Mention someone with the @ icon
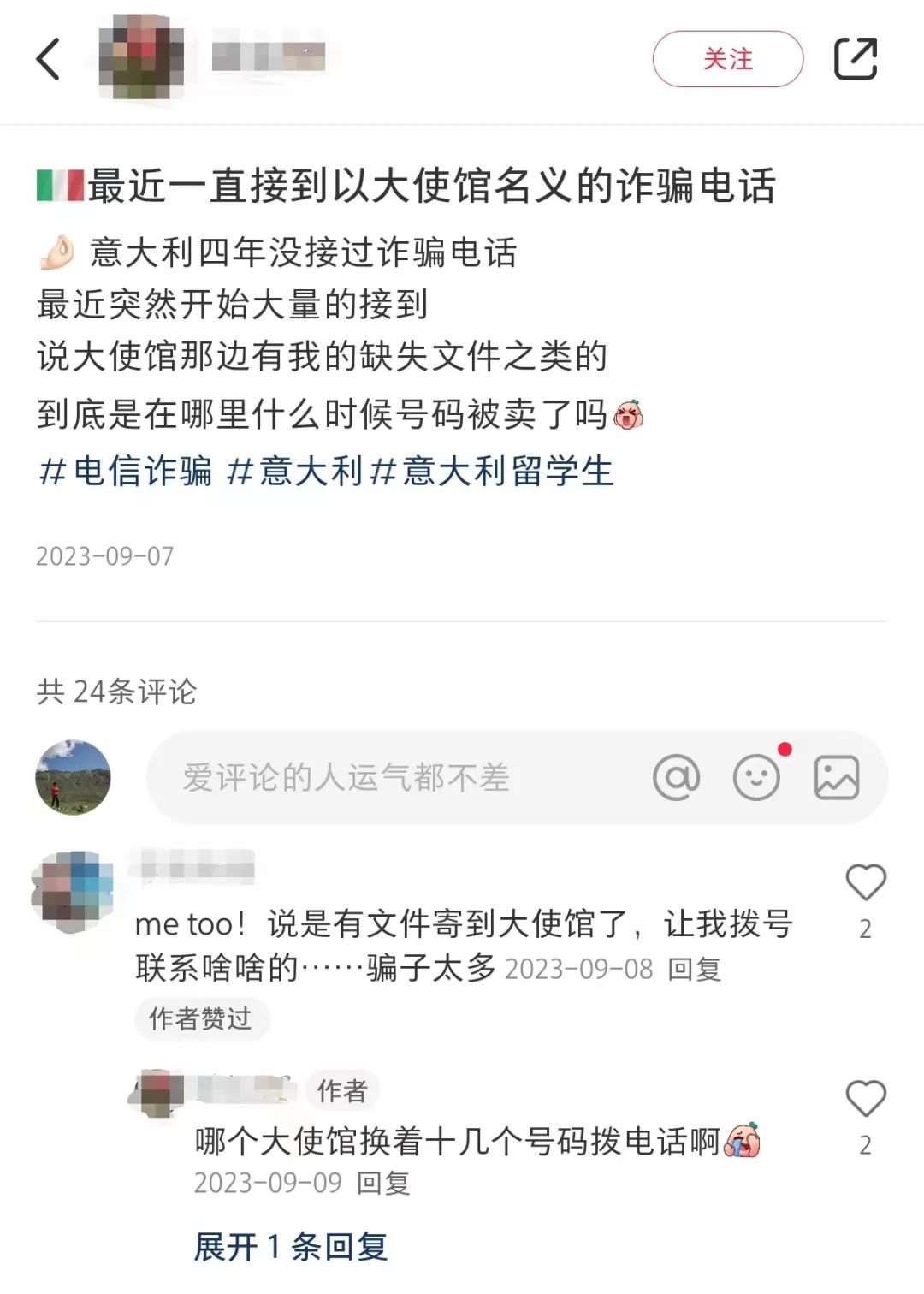The image size is (924, 1294). (x=676, y=778)
